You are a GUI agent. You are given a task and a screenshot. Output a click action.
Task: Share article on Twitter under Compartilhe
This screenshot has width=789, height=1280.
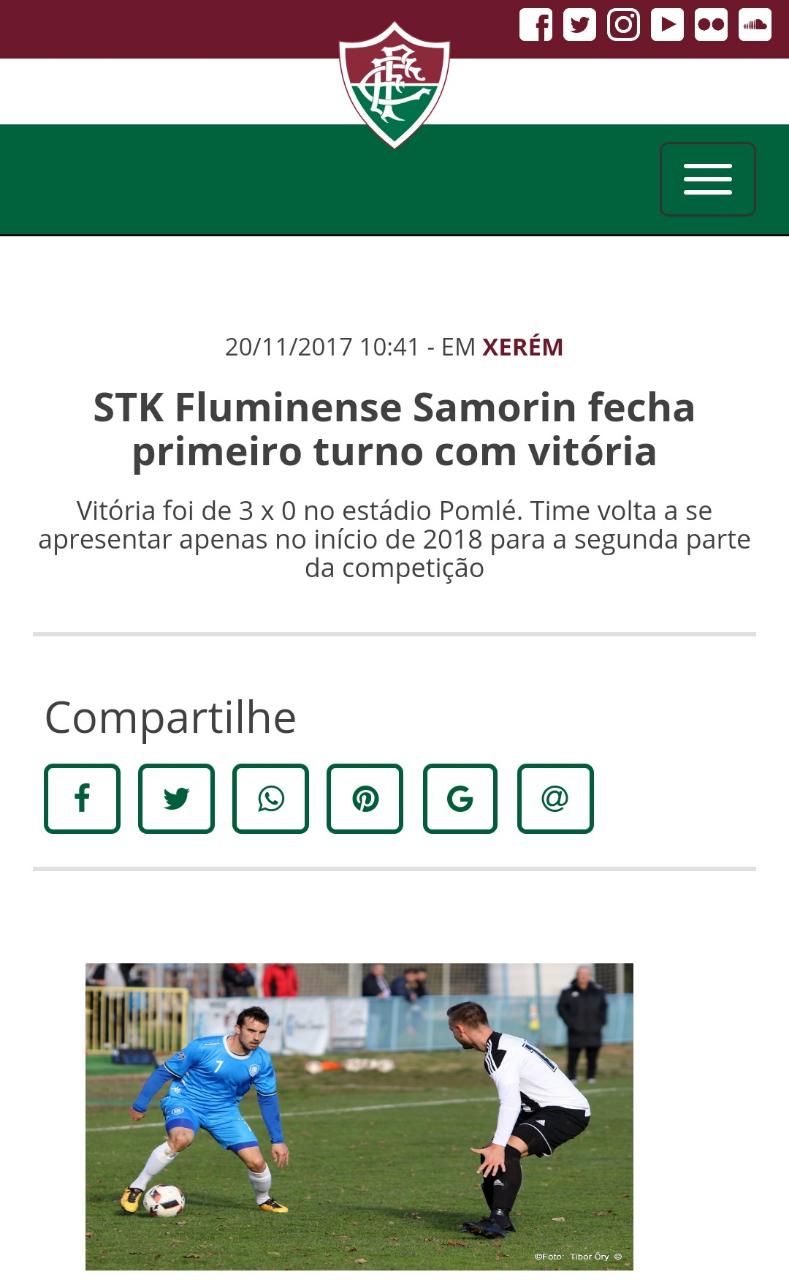(176, 799)
